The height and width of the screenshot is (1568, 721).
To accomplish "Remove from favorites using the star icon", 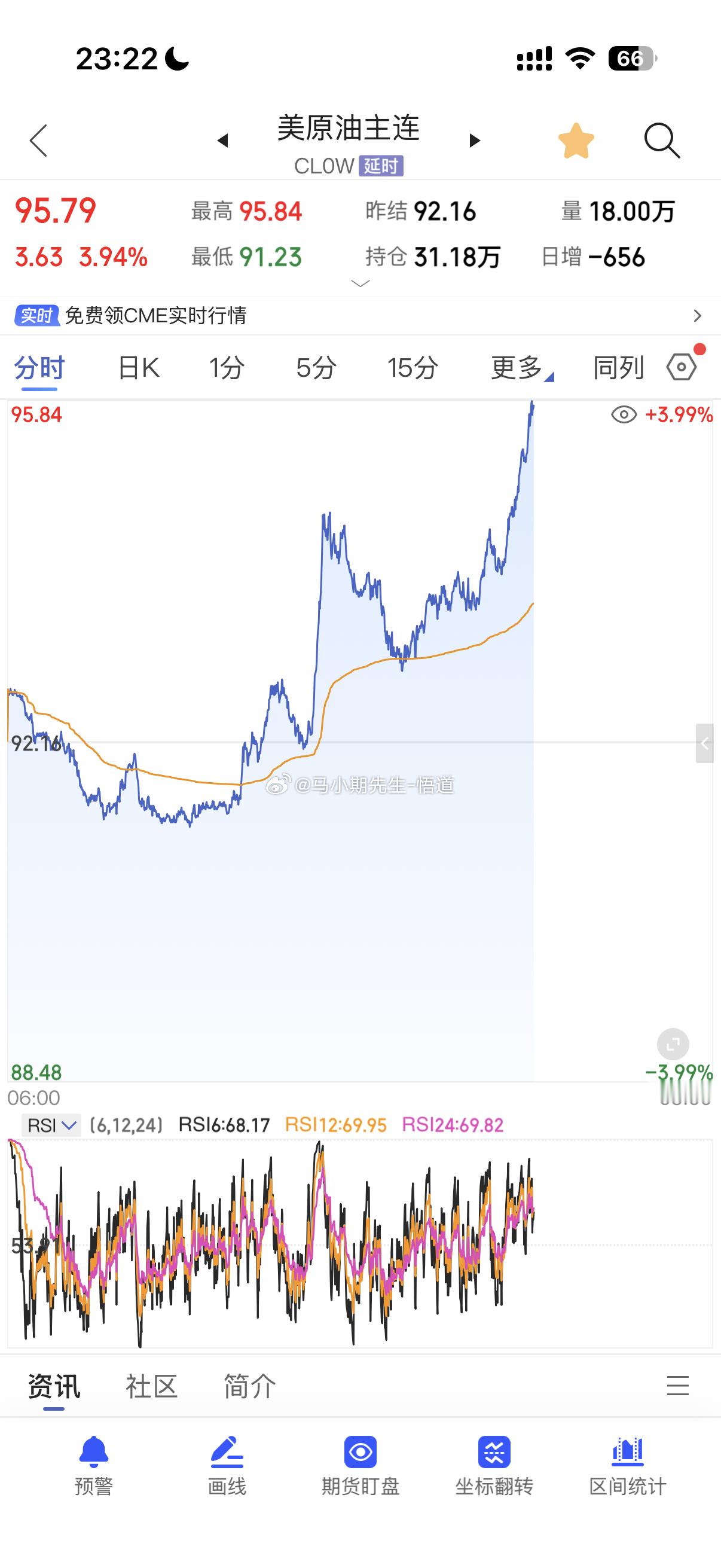I will click(x=576, y=141).
